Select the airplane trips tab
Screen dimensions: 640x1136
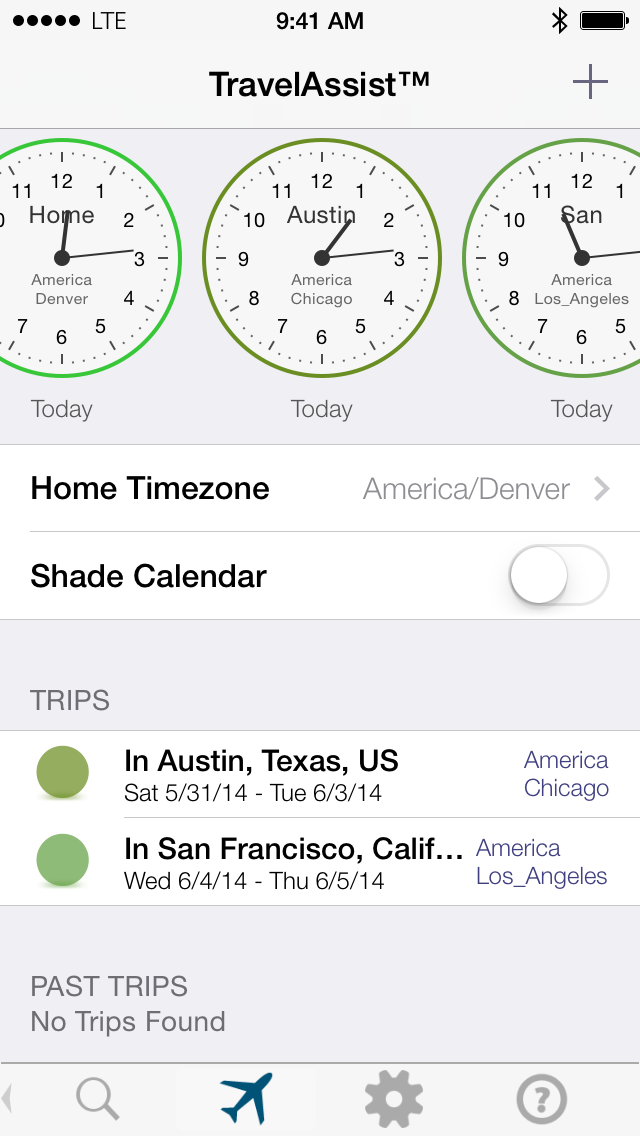click(x=246, y=1099)
